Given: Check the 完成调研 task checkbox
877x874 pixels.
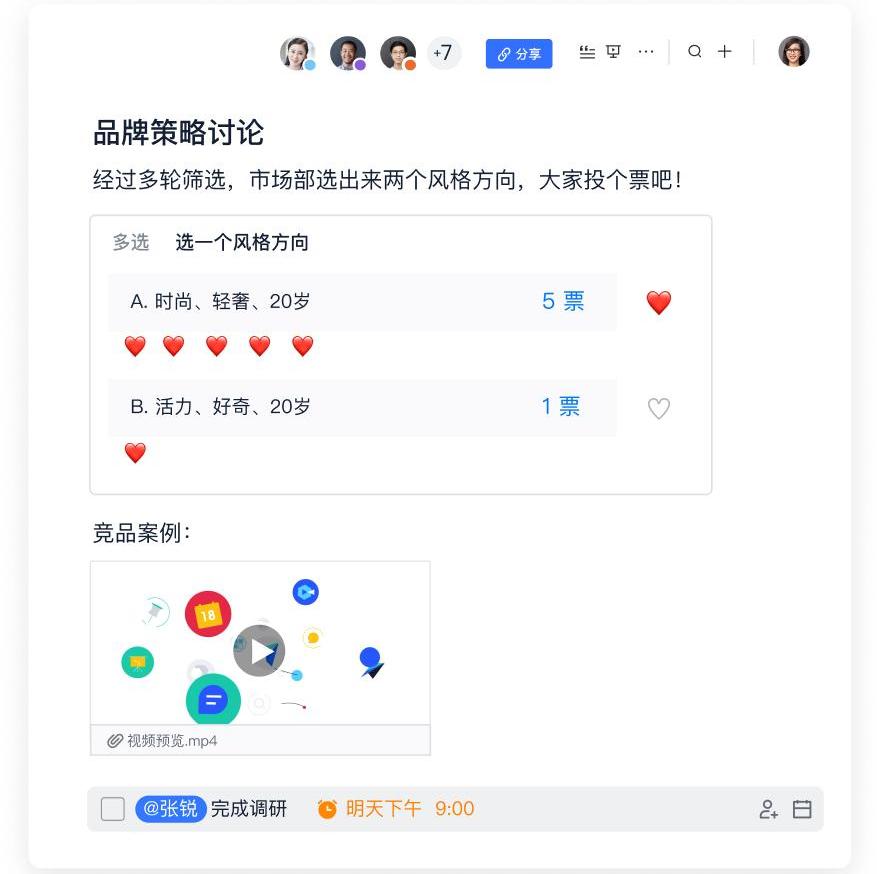Looking at the screenshot, I should click(113, 809).
